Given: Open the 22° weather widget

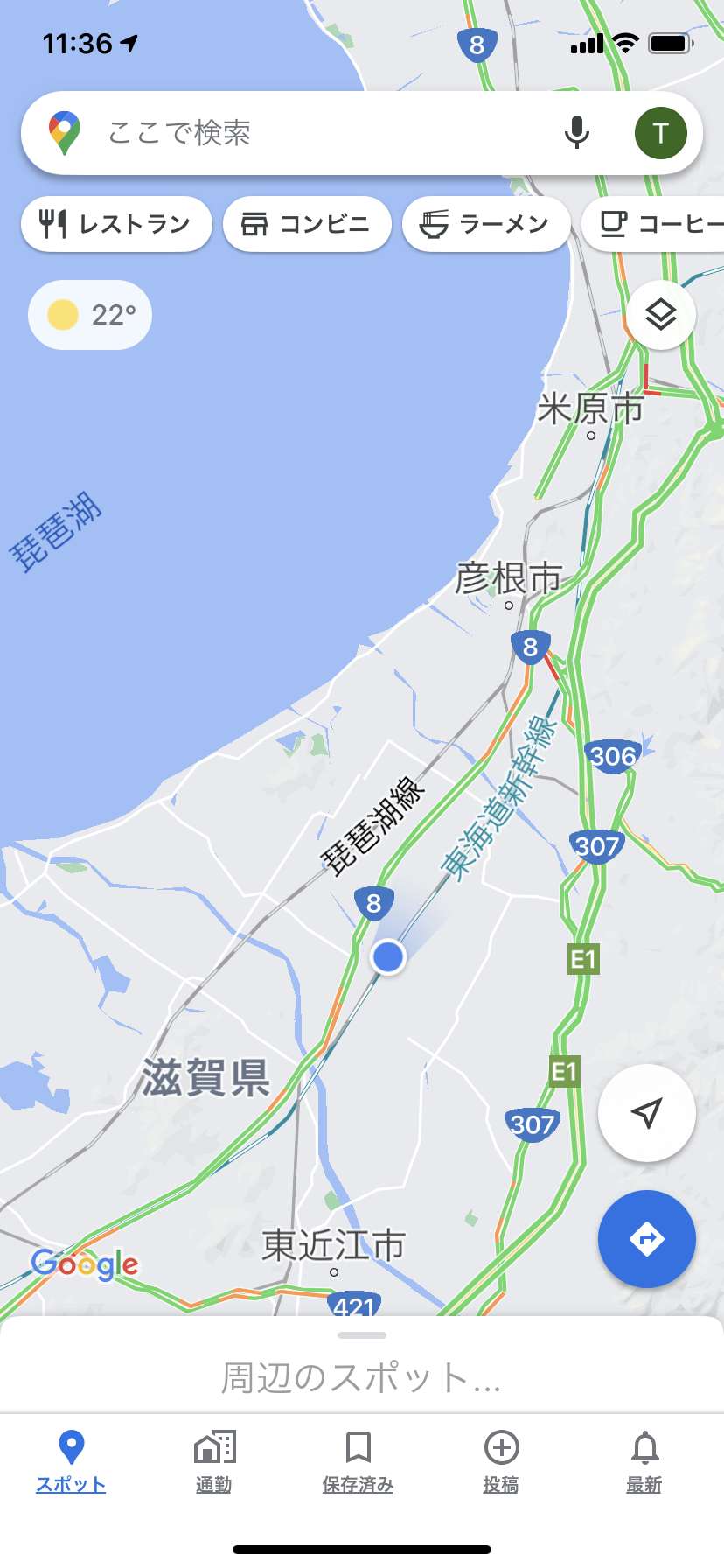Looking at the screenshot, I should tap(90, 315).
